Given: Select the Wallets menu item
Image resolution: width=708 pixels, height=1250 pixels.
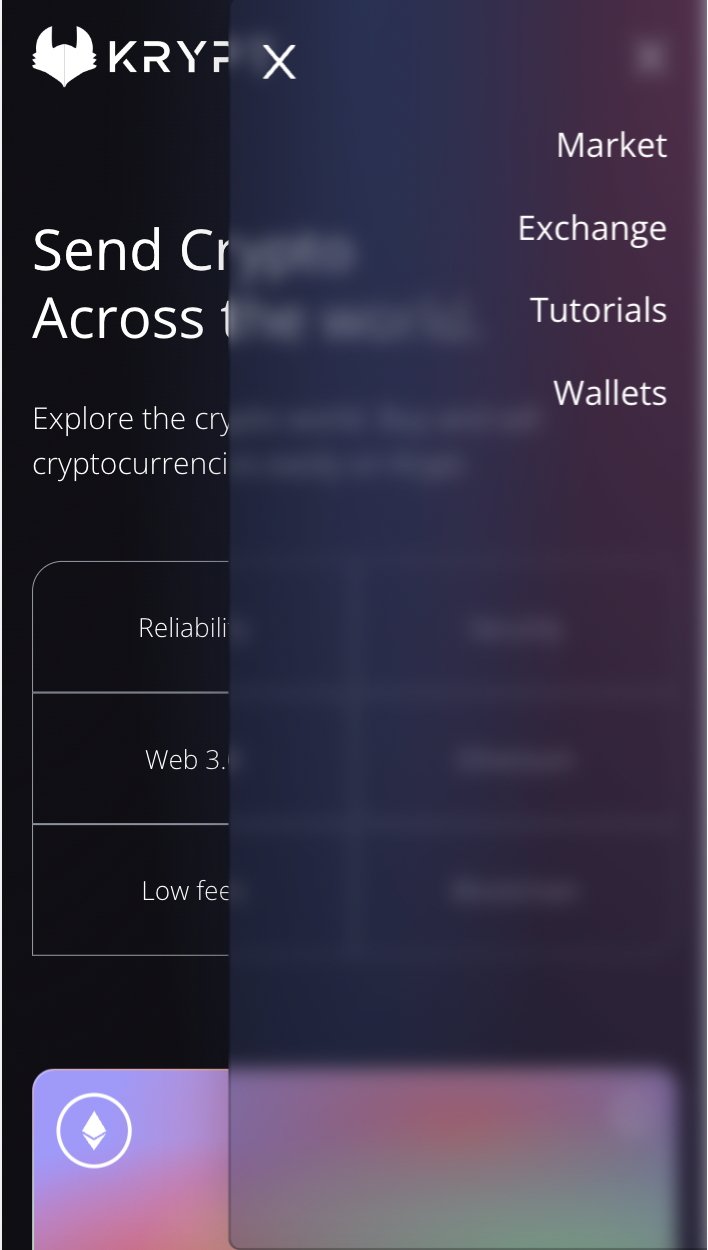Looking at the screenshot, I should (610, 393).
